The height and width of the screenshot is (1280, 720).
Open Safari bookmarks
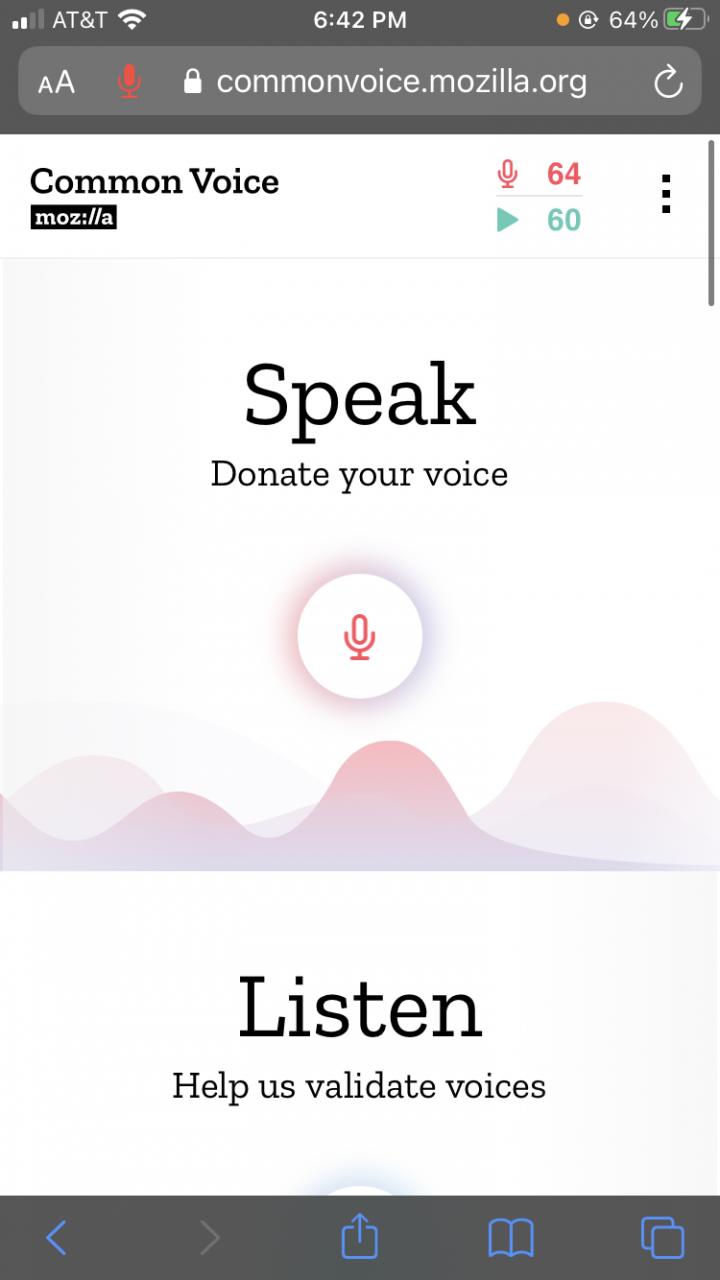tap(511, 1238)
